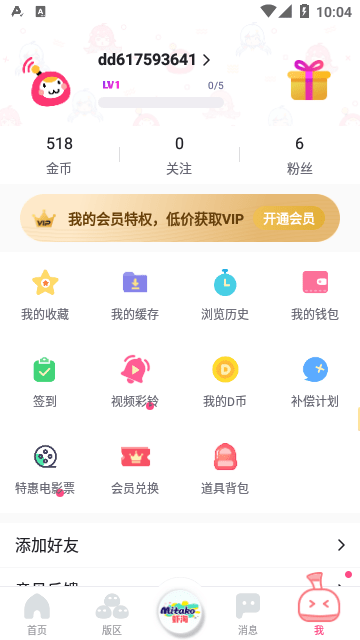The width and height of the screenshot is (360, 640).
Task: Open 道具背包
Action: click(225, 469)
